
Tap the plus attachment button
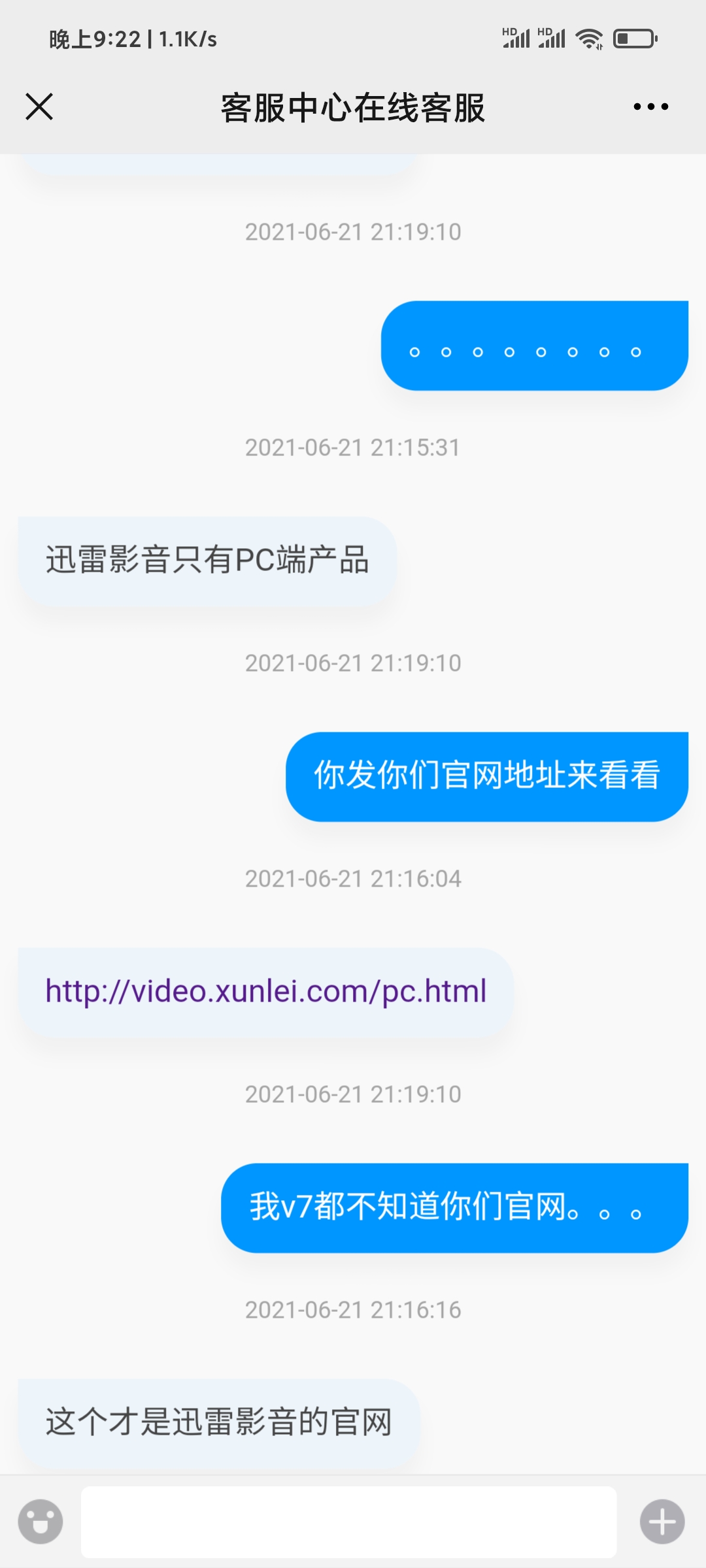click(x=662, y=1522)
